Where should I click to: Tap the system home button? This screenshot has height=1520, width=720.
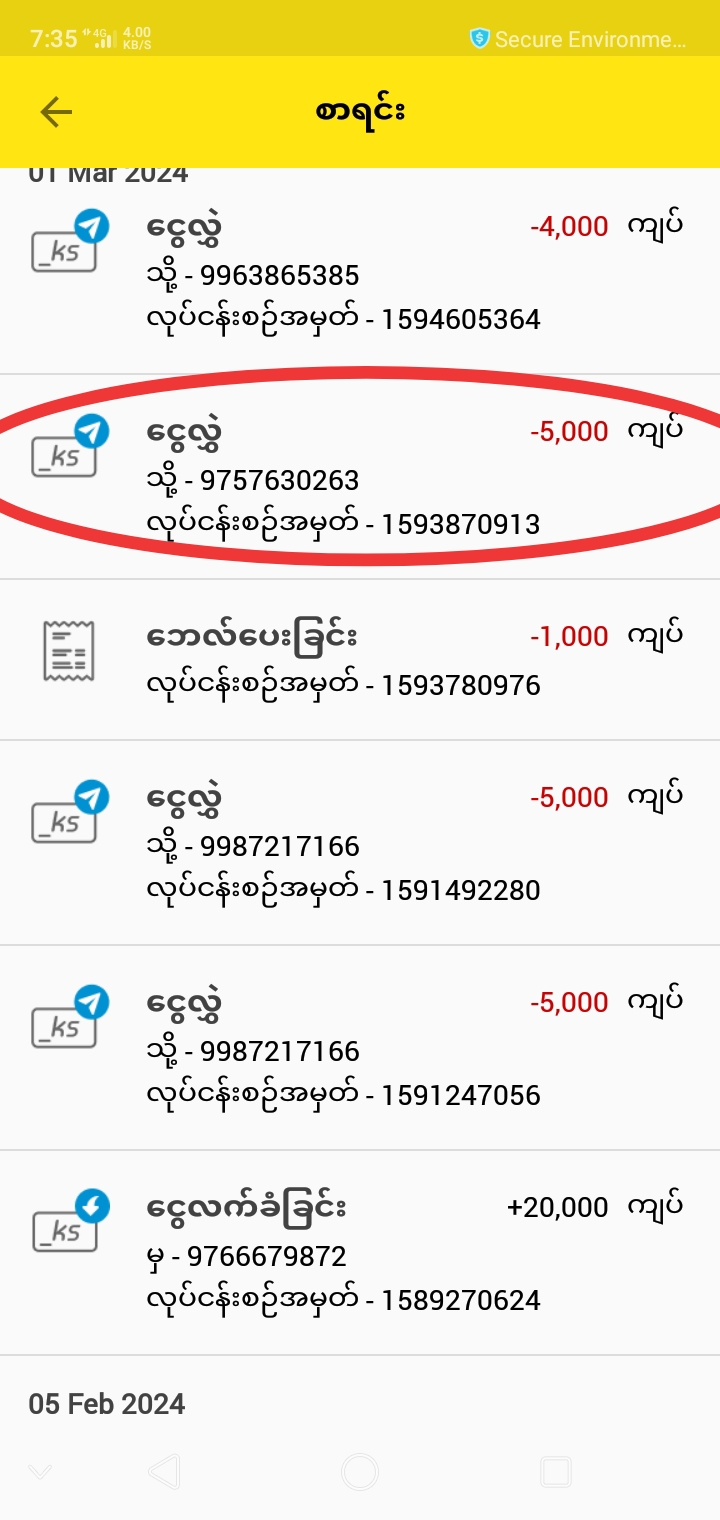click(360, 1471)
